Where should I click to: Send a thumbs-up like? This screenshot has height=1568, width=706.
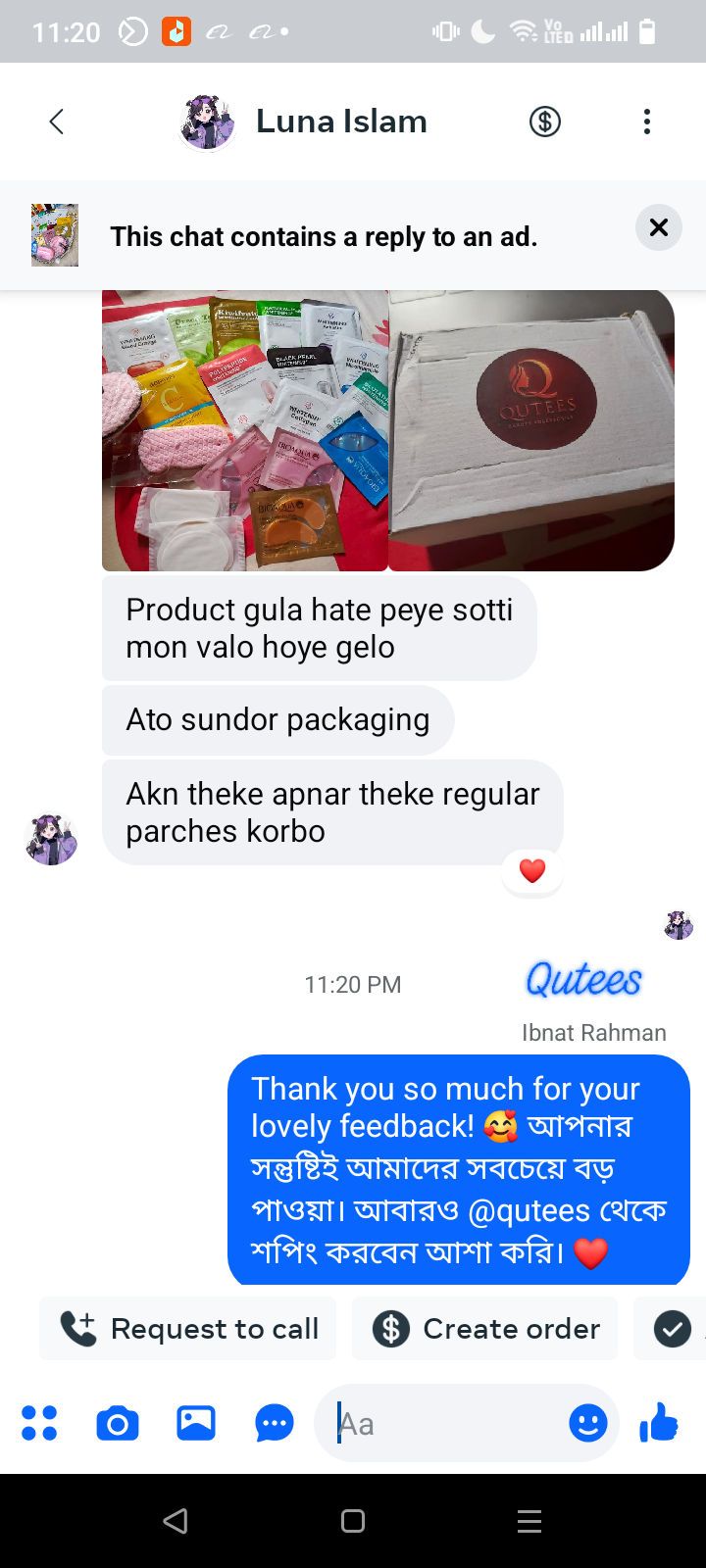[x=659, y=1422]
